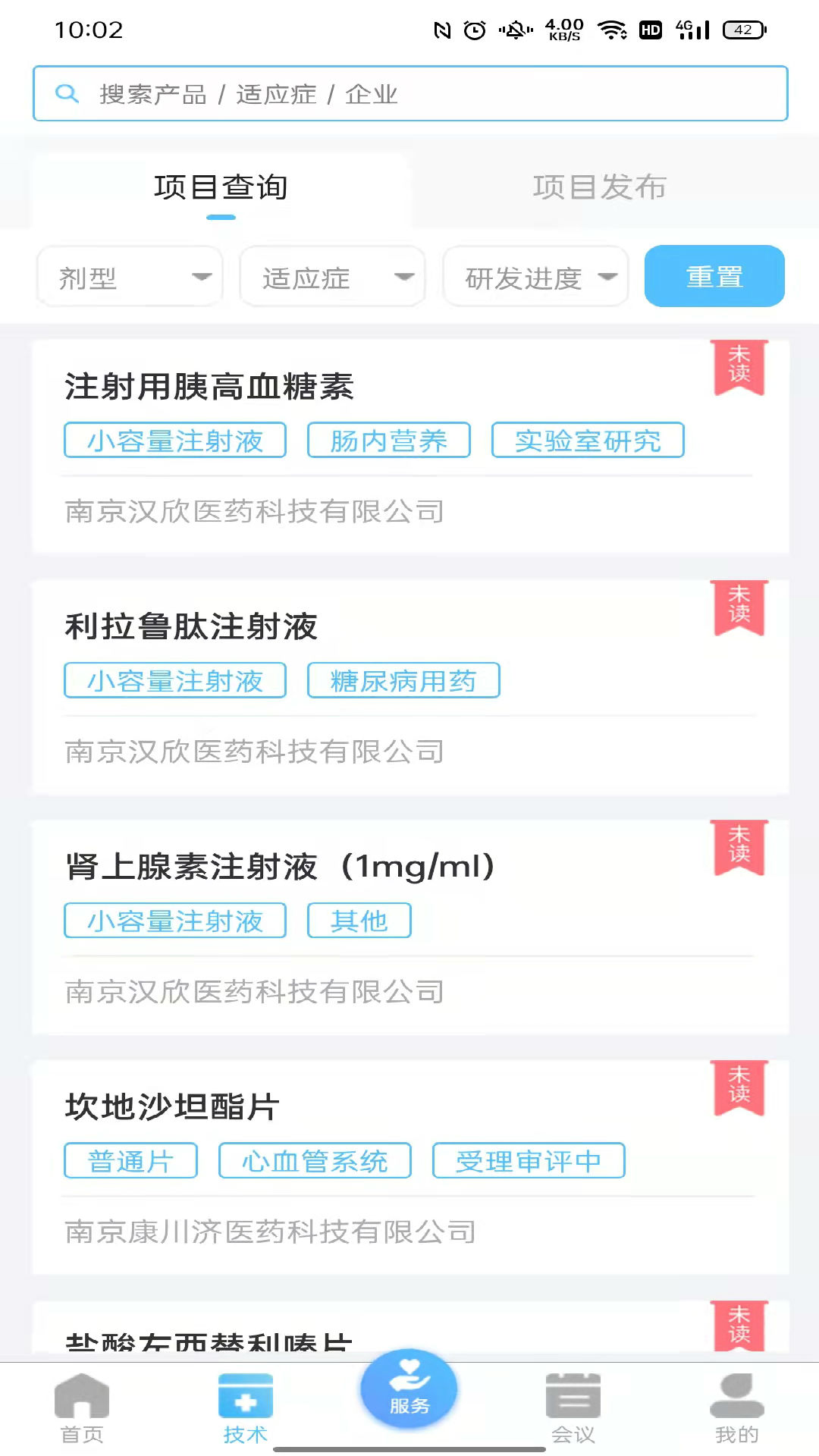Screen dimensions: 819x1456
Task: Click the search input field
Action: click(x=409, y=93)
